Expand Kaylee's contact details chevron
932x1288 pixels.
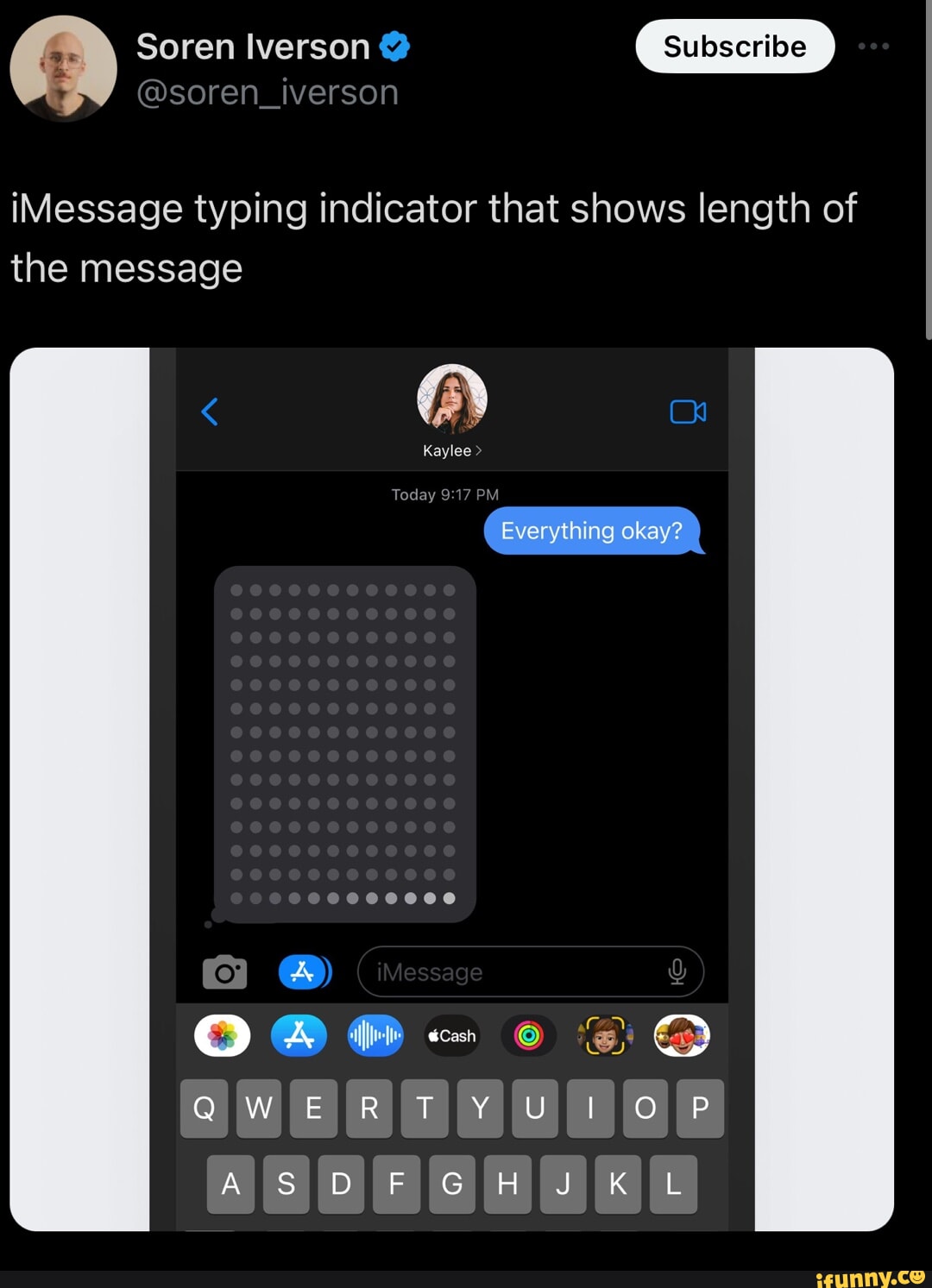479,449
